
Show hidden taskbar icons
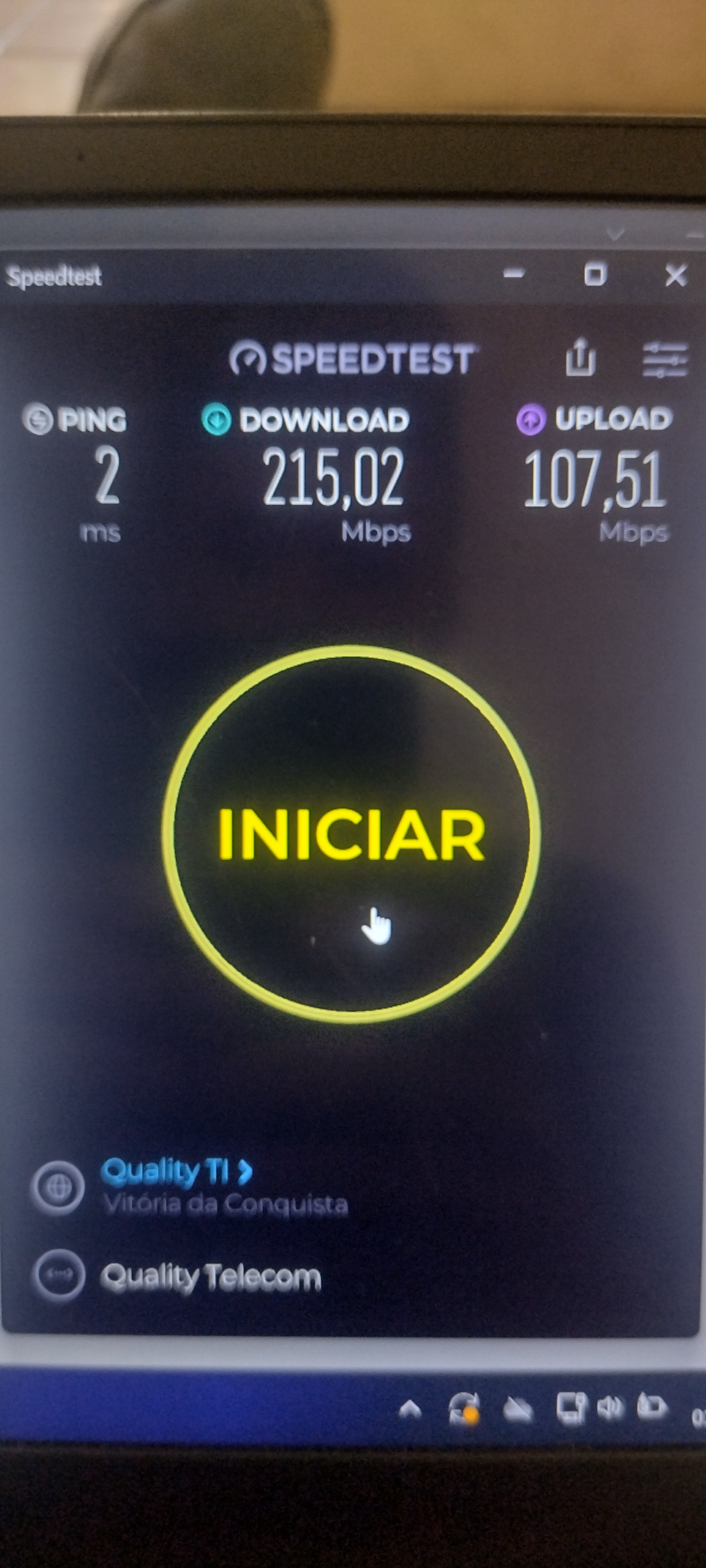410,1408
